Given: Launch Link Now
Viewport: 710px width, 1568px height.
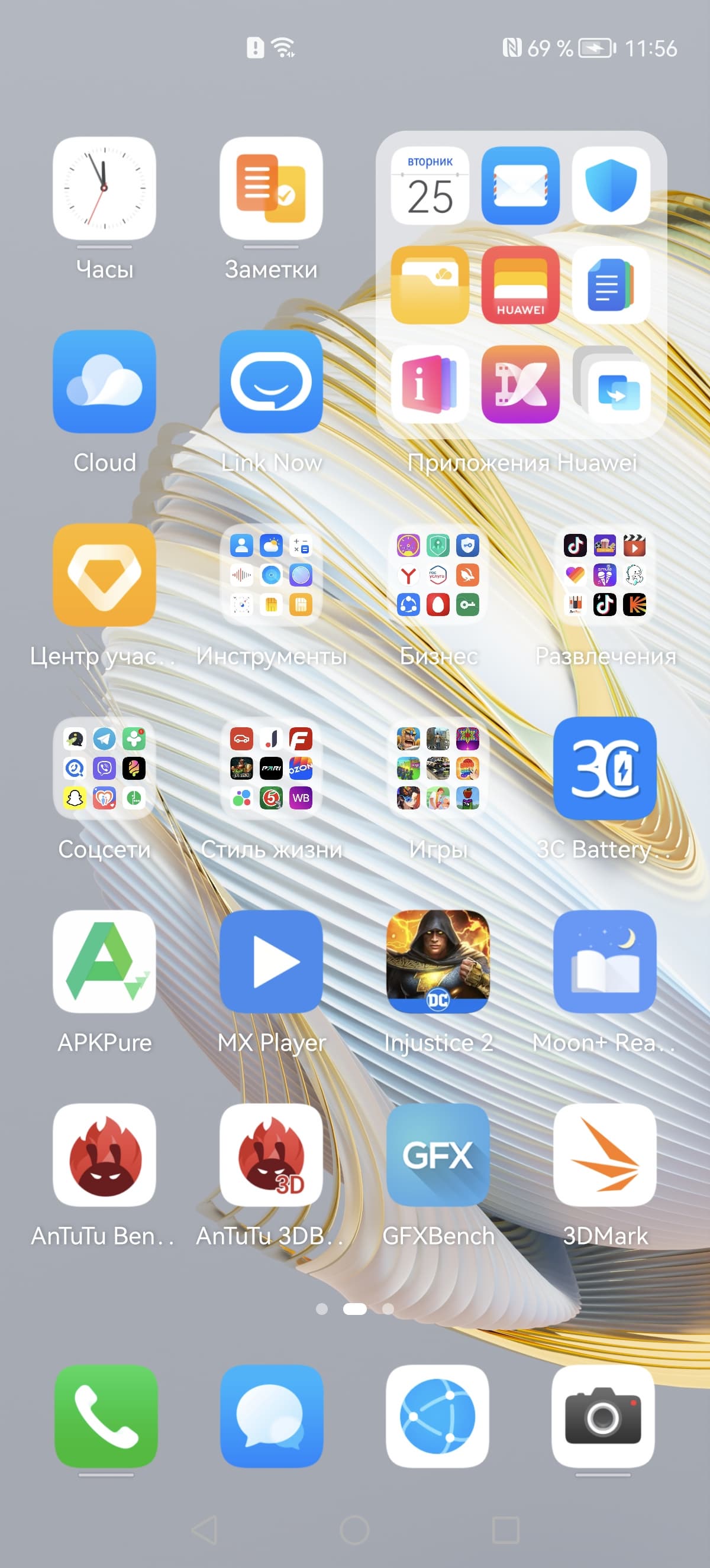Looking at the screenshot, I should coord(271,381).
